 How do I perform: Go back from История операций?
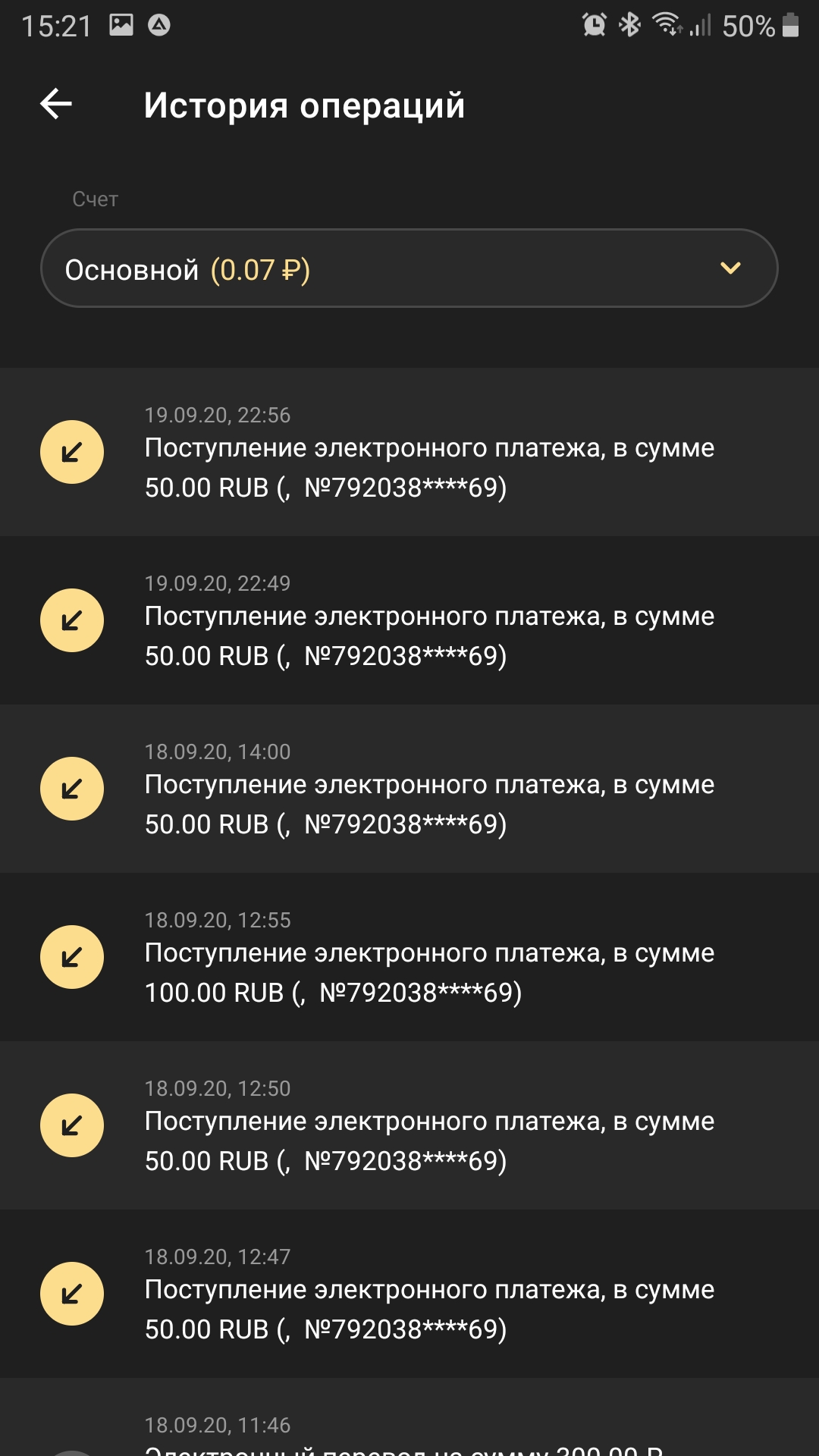(x=56, y=104)
